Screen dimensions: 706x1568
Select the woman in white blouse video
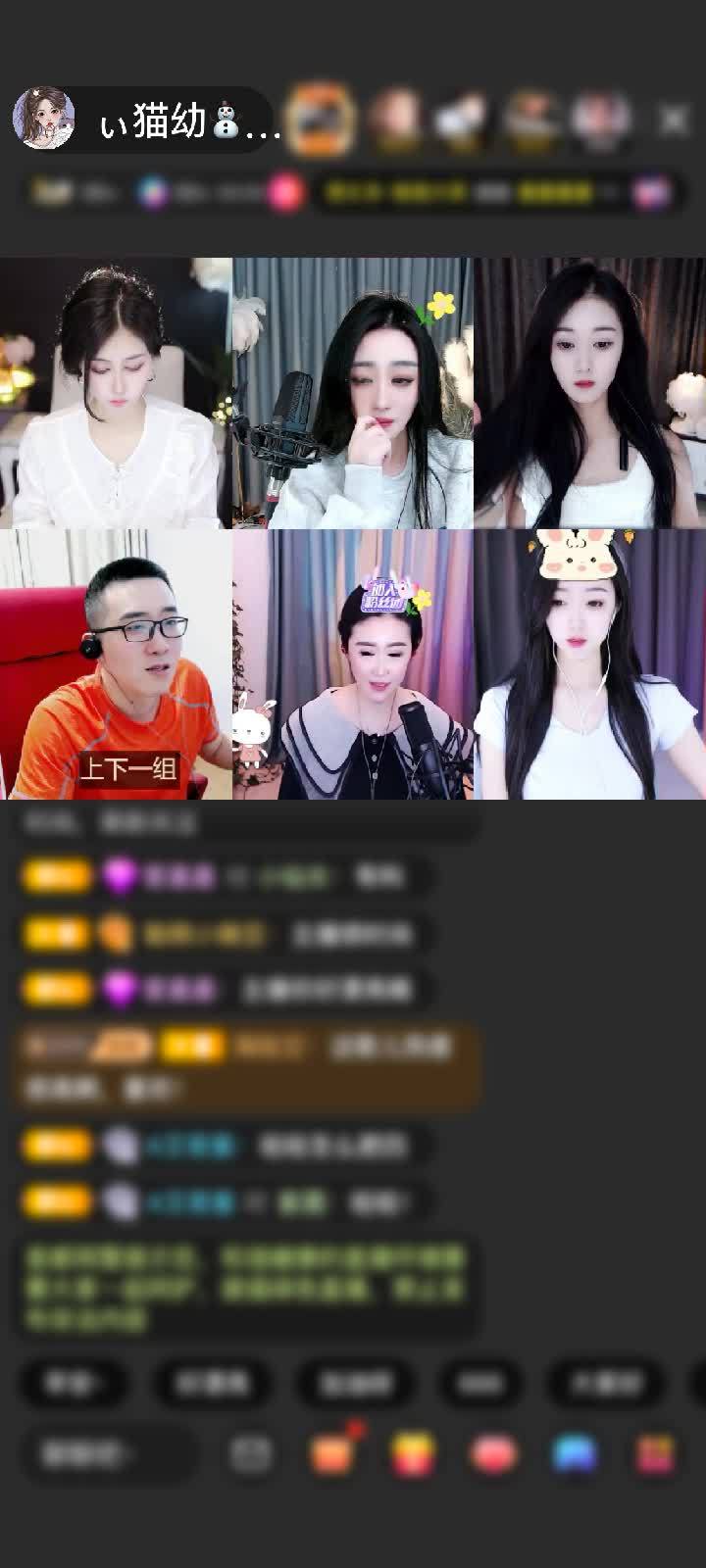pyautogui.click(x=116, y=393)
